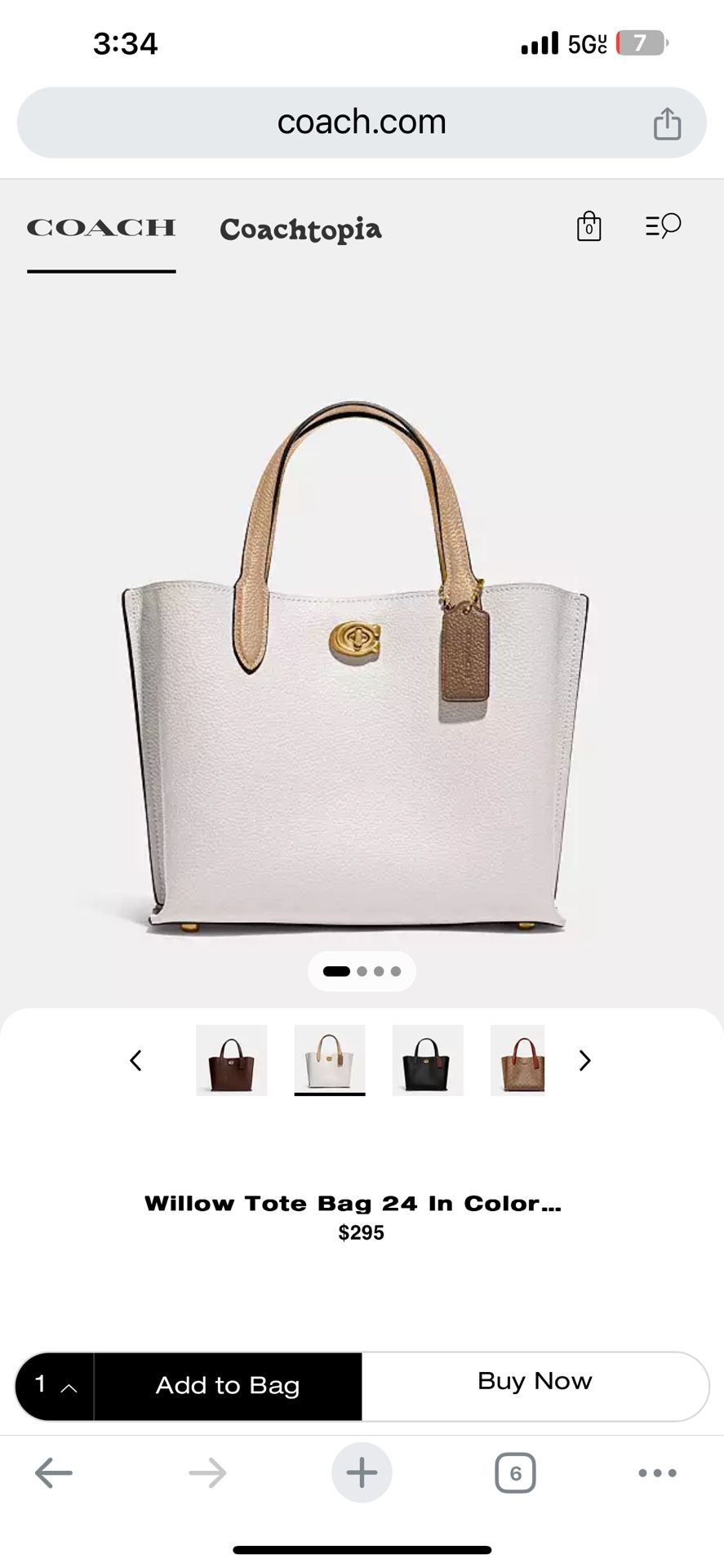Tap the right thumbnail arrow

[x=584, y=1060]
